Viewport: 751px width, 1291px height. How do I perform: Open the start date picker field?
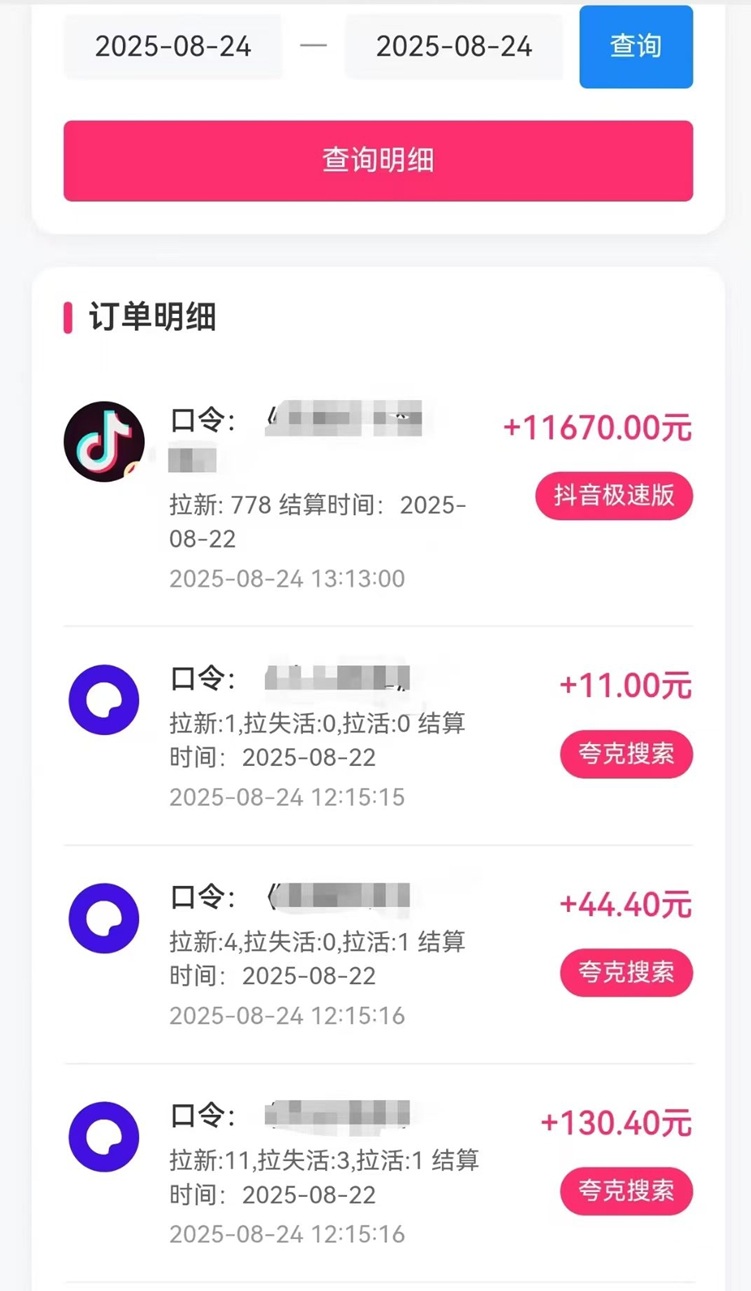173,46
